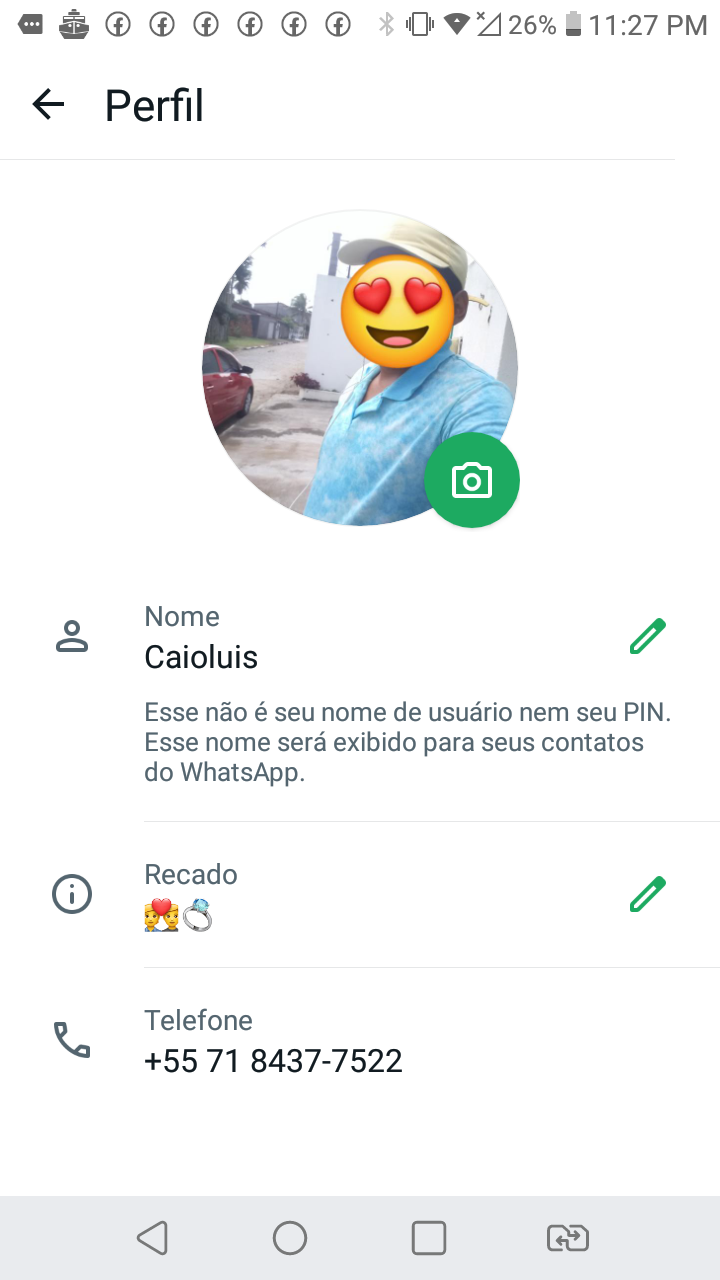Open the recent apps button
720x1280 pixels.
(x=429, y=1238)
